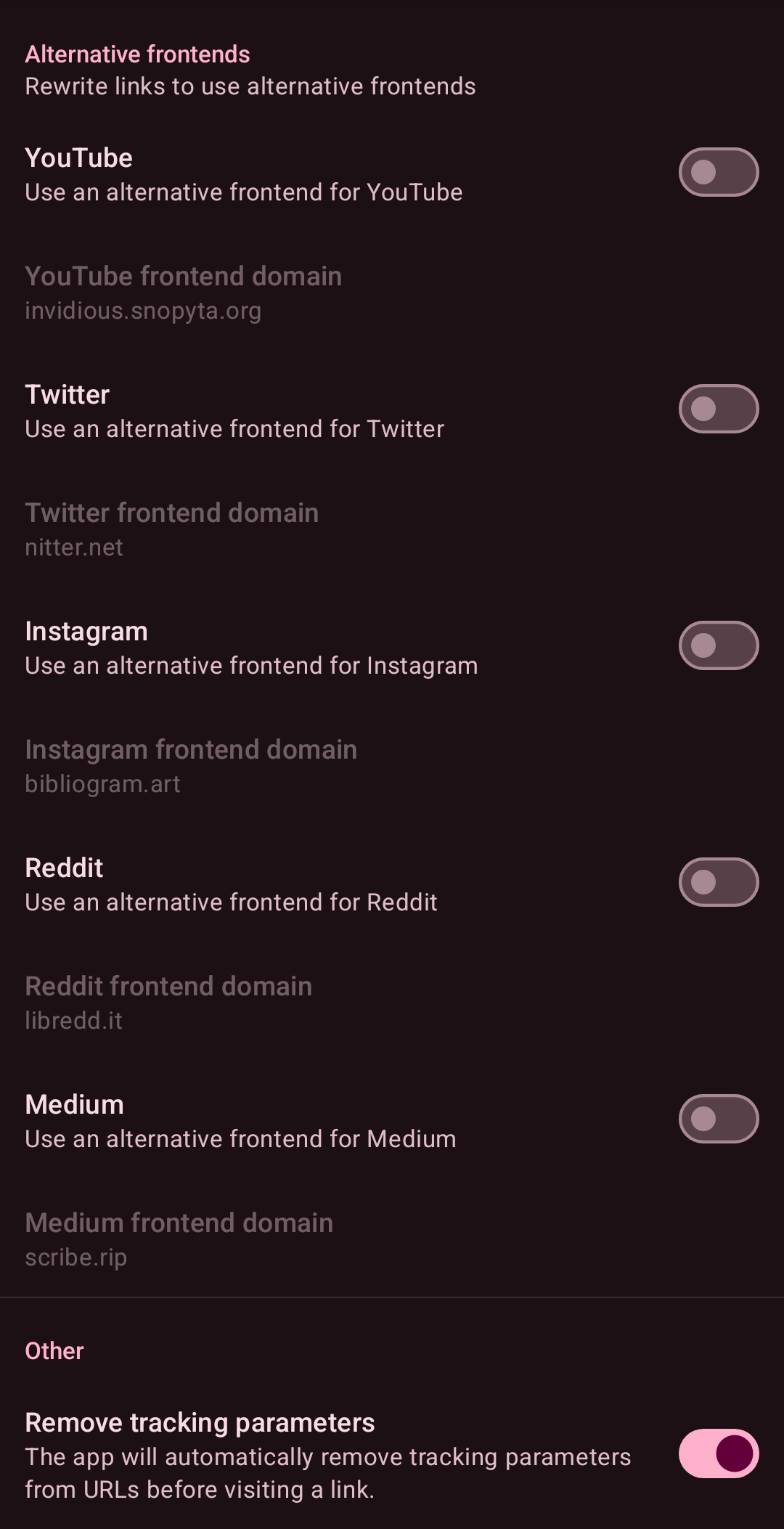This screenshot has height=1529, width=784.
Task: Turn on the Twitter alternative frontend
Action: [x=718, y=409]
